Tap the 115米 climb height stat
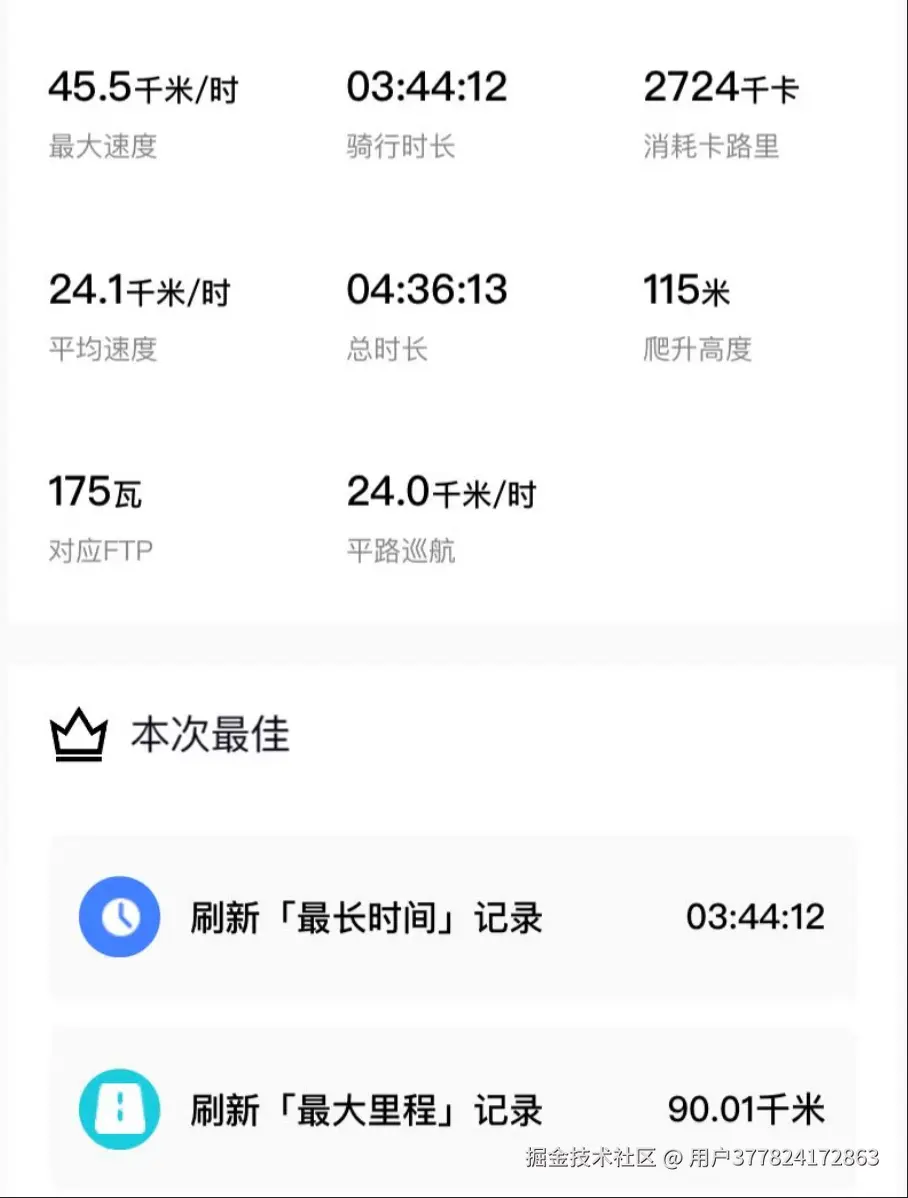 [688, 290]
